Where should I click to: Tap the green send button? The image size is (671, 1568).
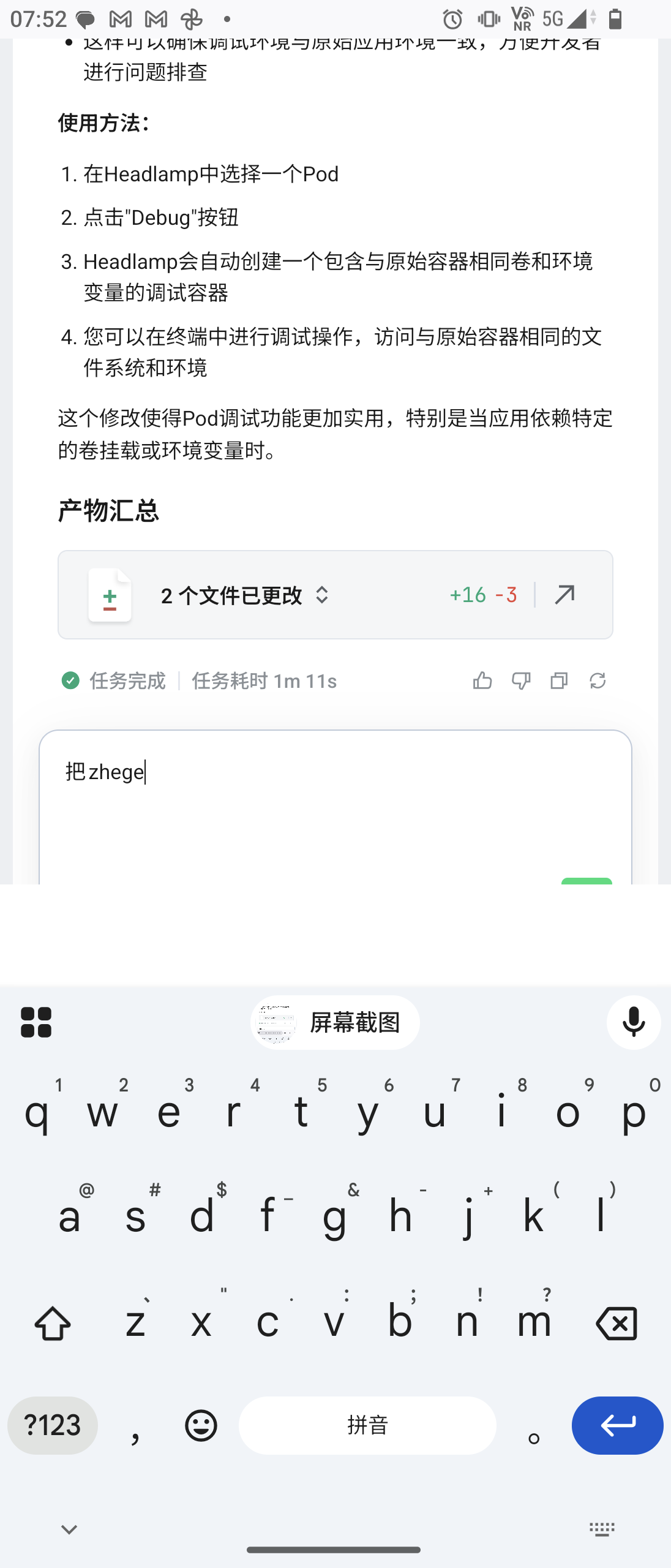[587, 881]
